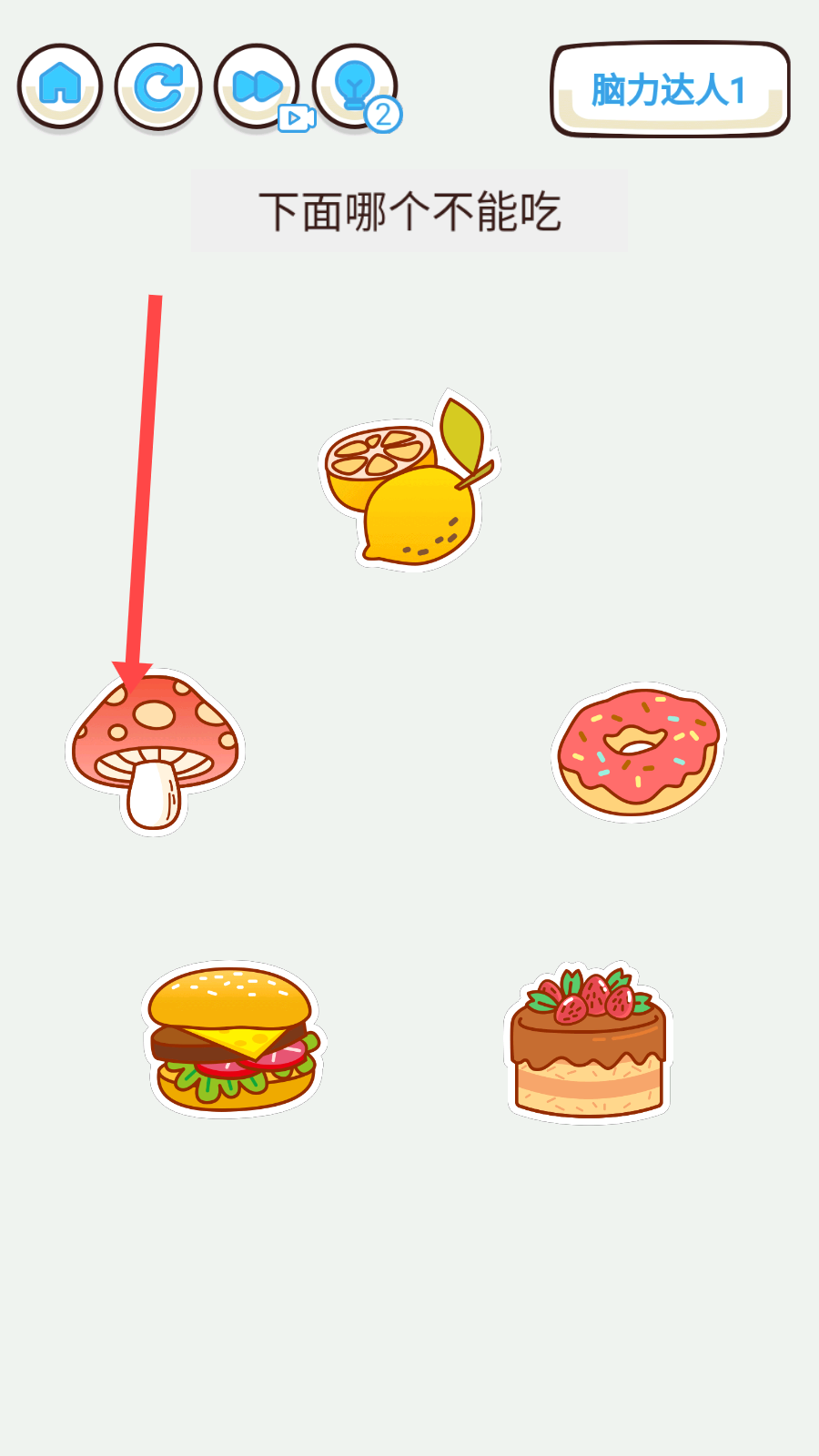Select the strawberry chocolate cake

[588, 1042]
